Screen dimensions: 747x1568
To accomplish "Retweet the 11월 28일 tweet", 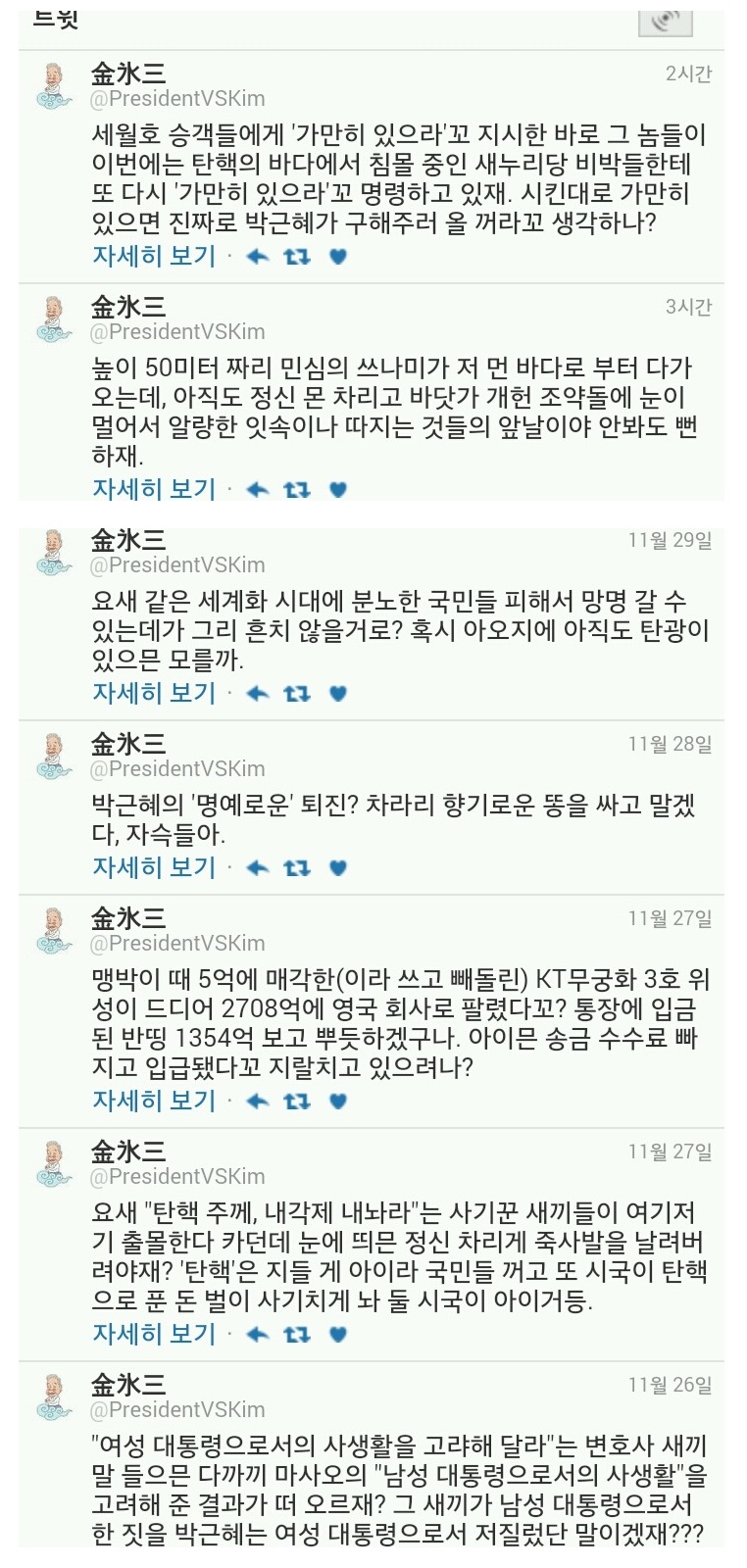I will [x=297, y=868].
